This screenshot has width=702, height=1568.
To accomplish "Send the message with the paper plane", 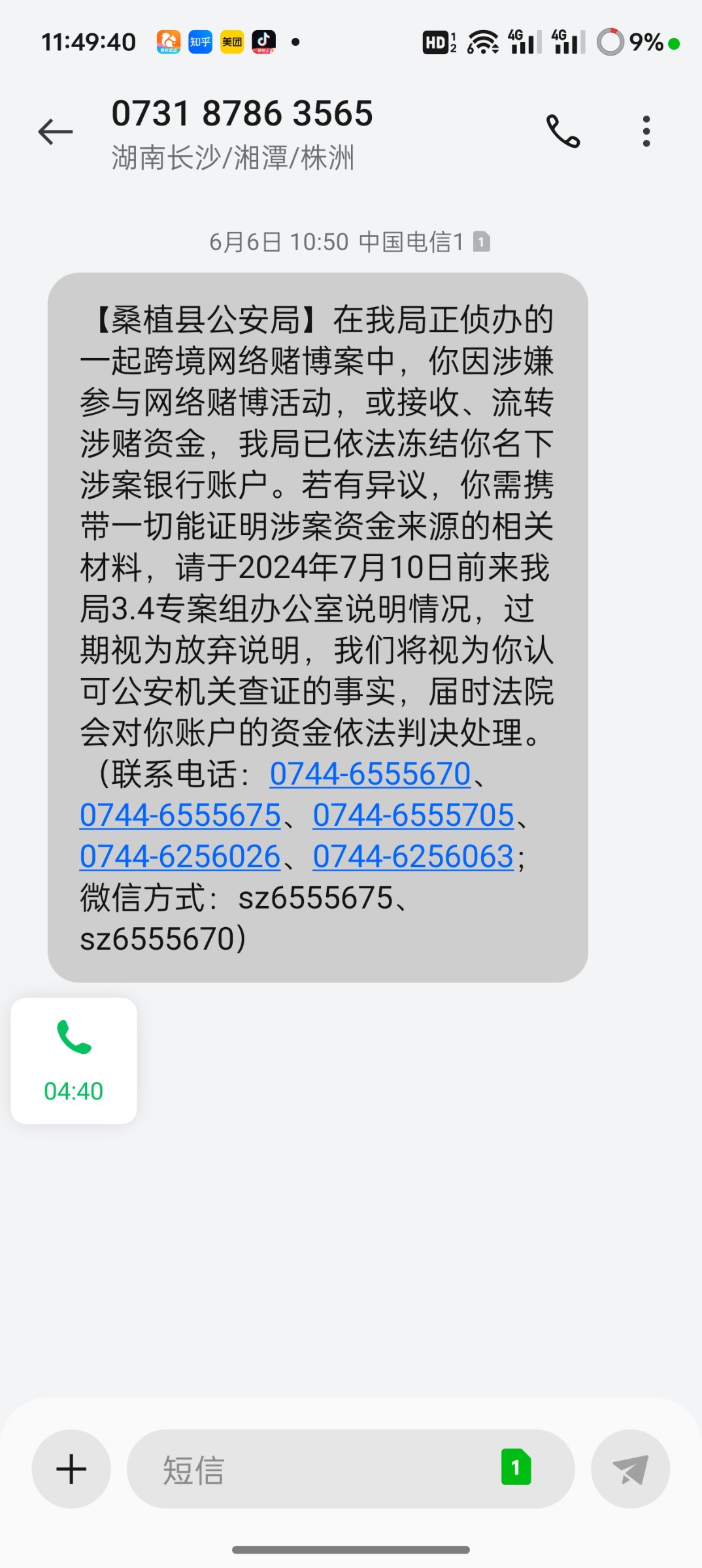I will point(631,1469).
